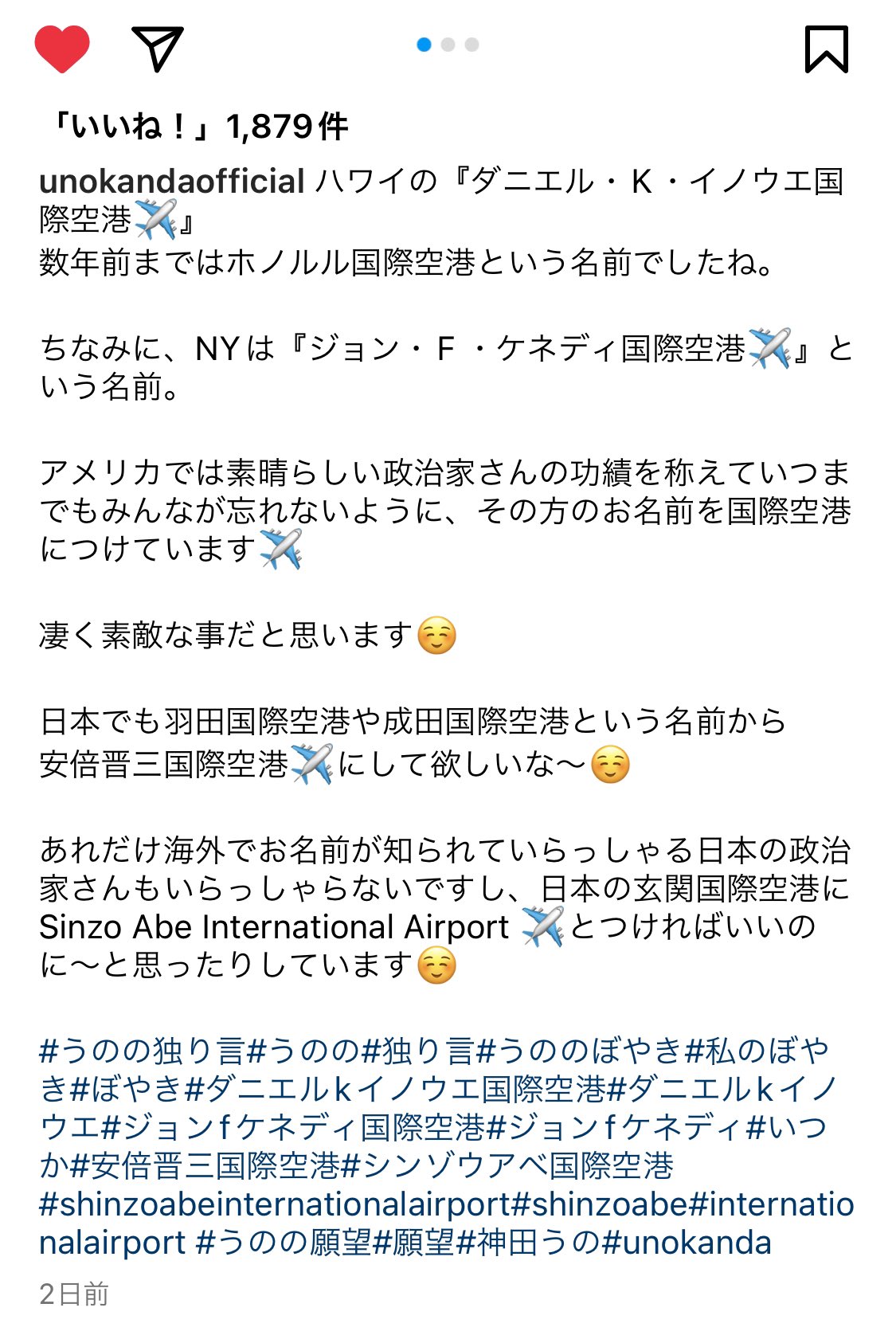The width and height of the screenshot is (896, 1335).
Task: Open the likes list showing 1,879件
Action: (x=199, y=127)
